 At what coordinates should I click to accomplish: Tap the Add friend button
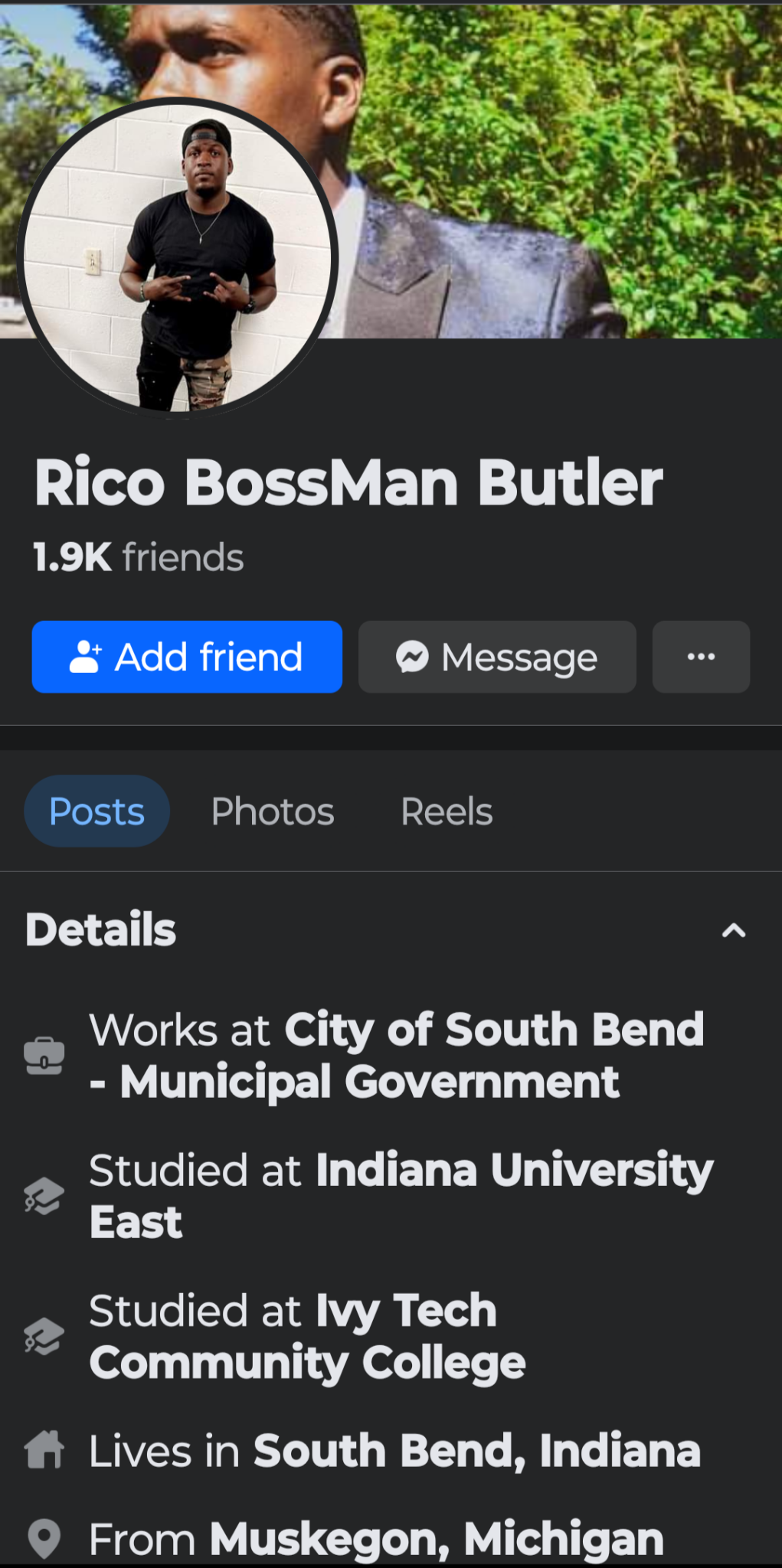point(187,657)
